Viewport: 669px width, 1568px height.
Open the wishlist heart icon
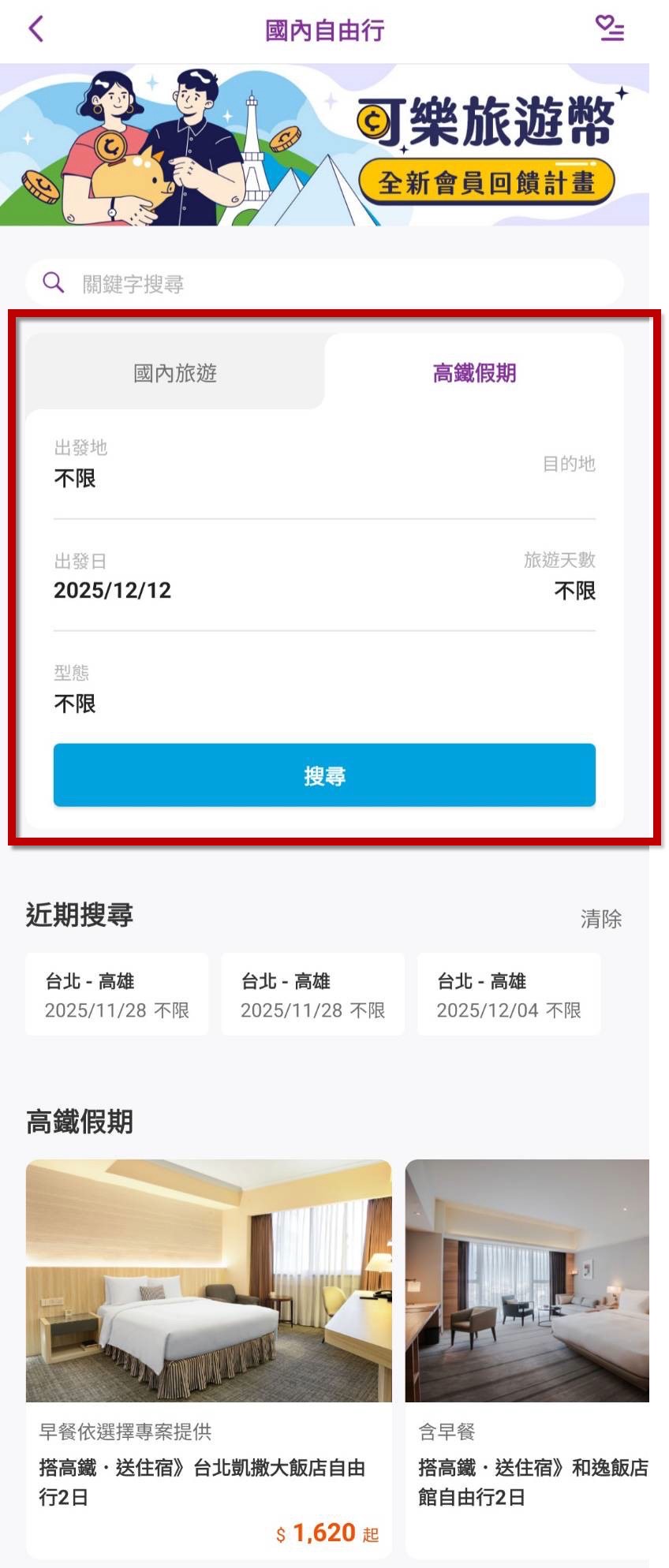pyautogui.click(x=609, y=28)
